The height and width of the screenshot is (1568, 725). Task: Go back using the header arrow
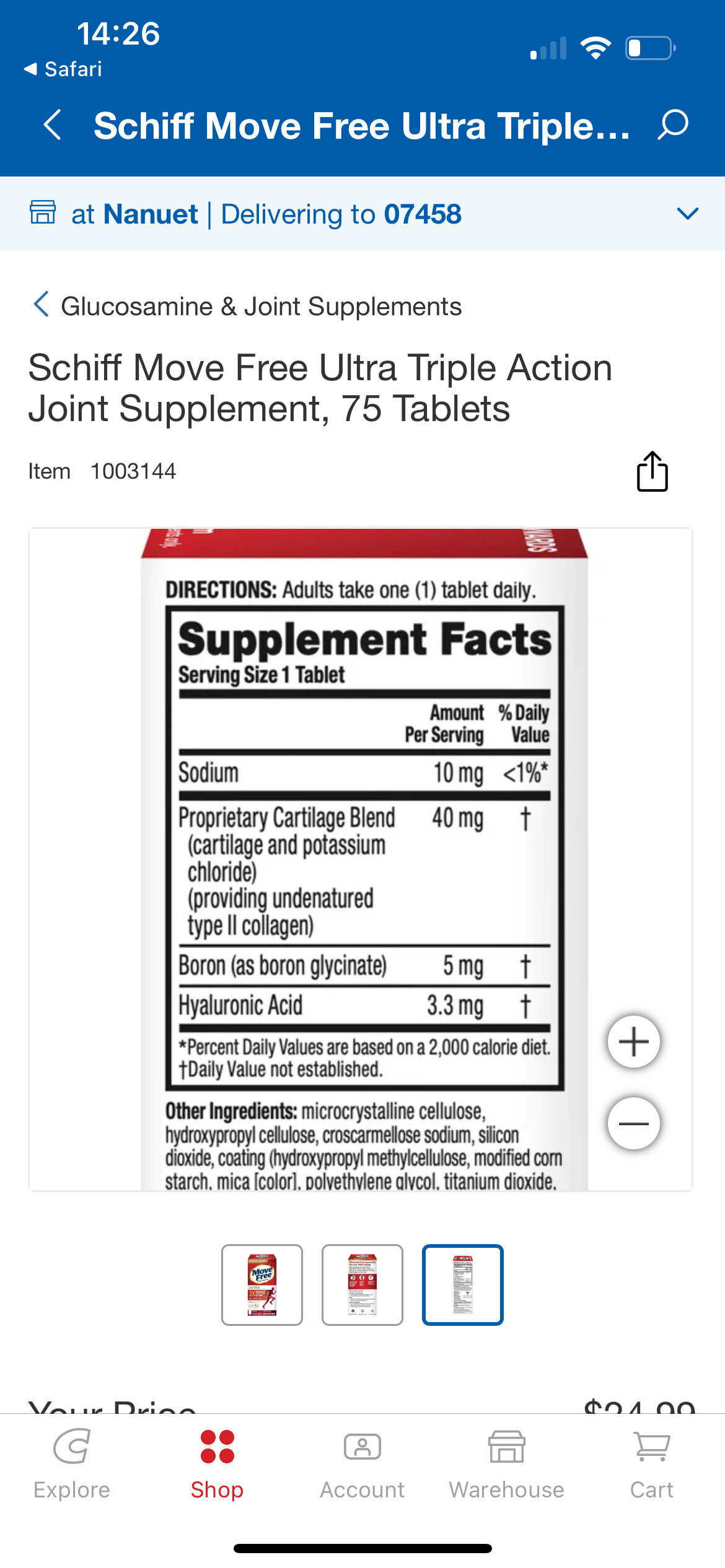pos(53,125)
